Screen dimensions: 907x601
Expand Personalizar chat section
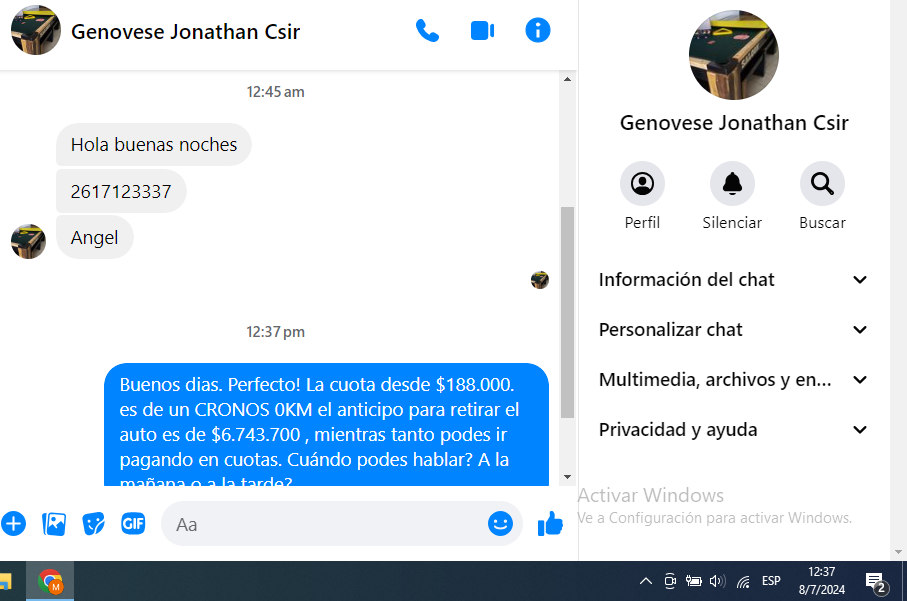(x=733, y=330)
